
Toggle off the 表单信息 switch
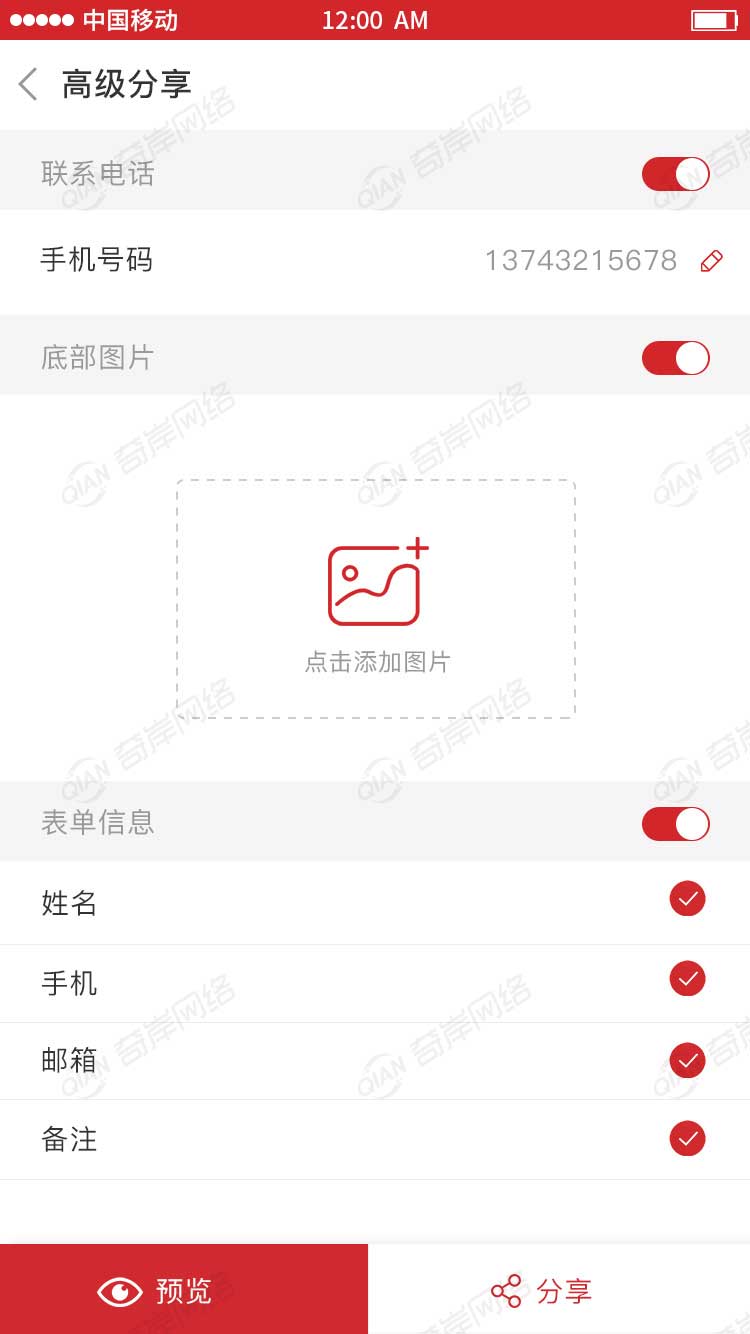[x=675, y=824]
